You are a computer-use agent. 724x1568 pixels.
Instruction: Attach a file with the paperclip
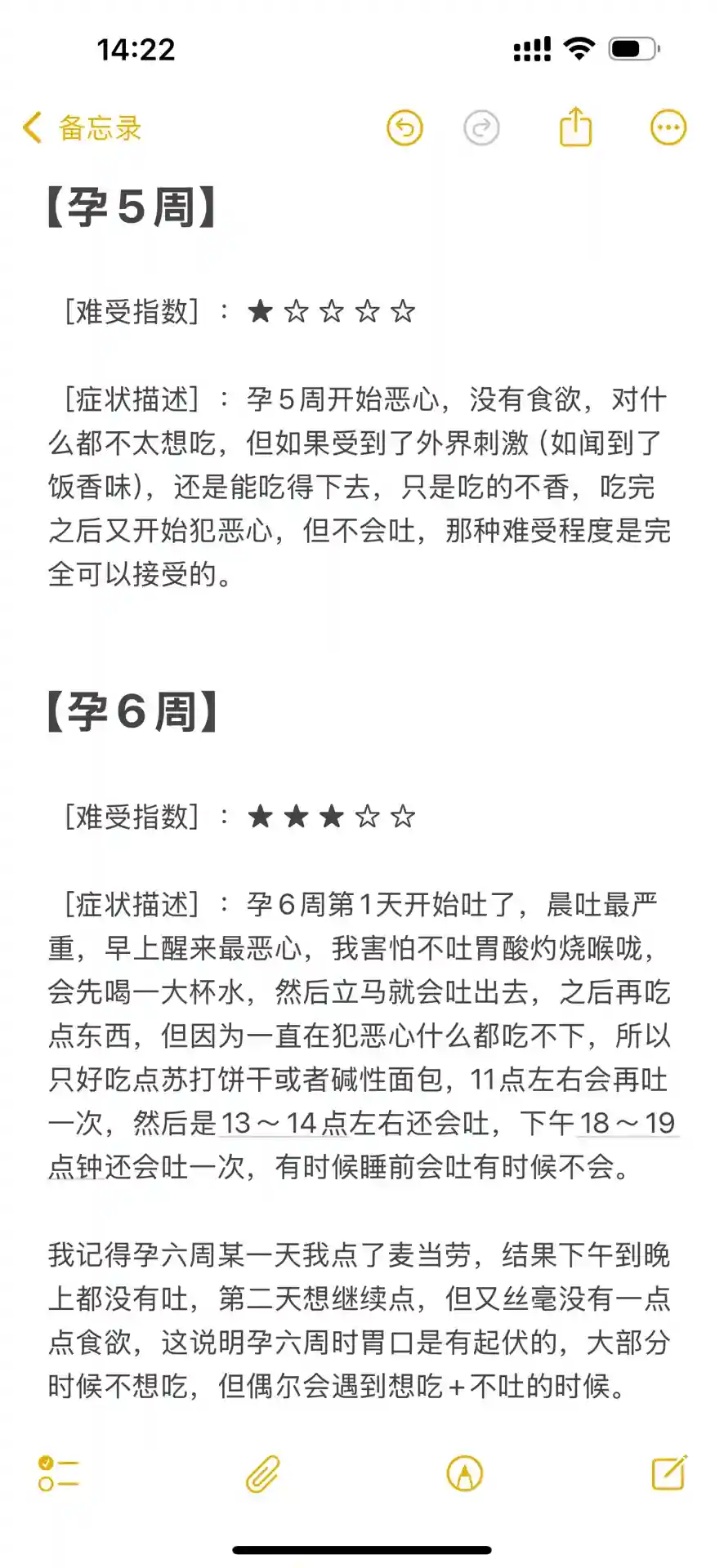(x=262, y=1473)
